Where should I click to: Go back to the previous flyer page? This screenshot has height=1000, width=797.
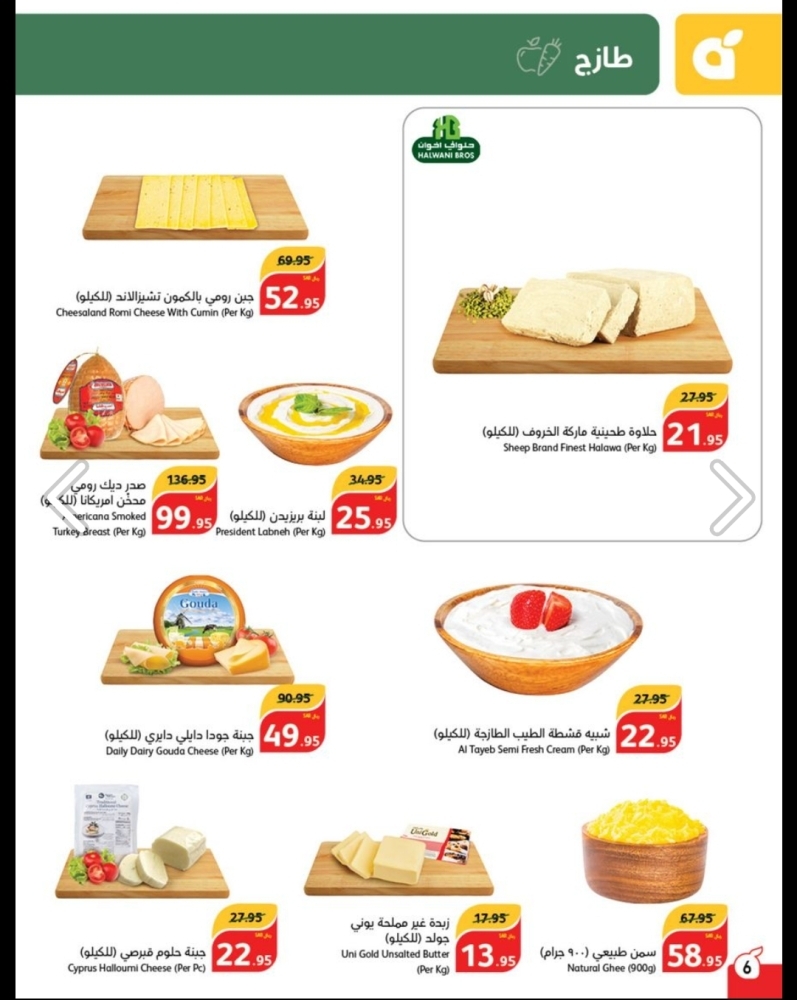click(x=62, y=497)
